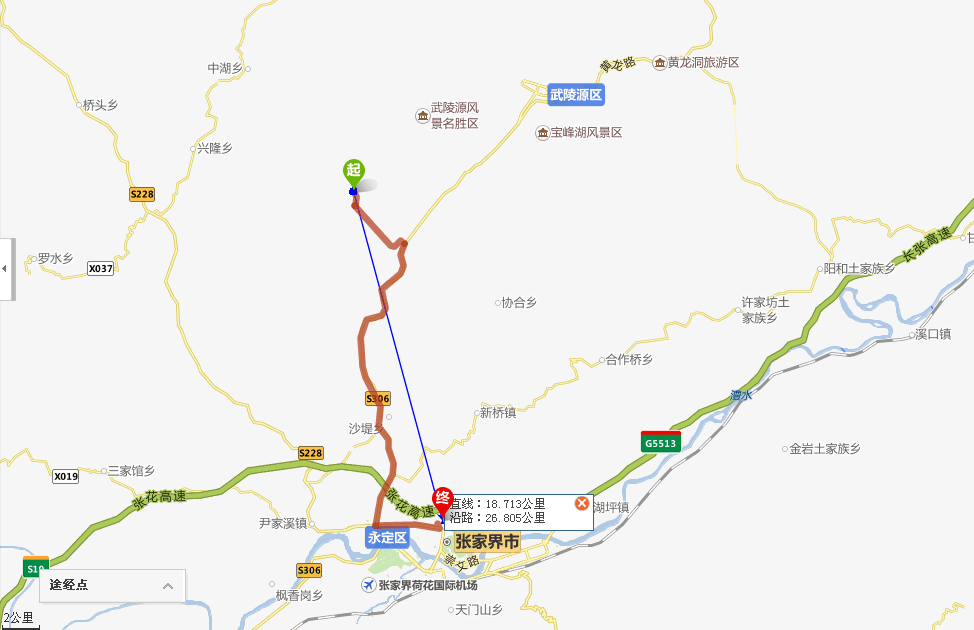Open the collapsed left side panel arrow
This screenshot has height=630, width=974.
click(x=4, y=269)
